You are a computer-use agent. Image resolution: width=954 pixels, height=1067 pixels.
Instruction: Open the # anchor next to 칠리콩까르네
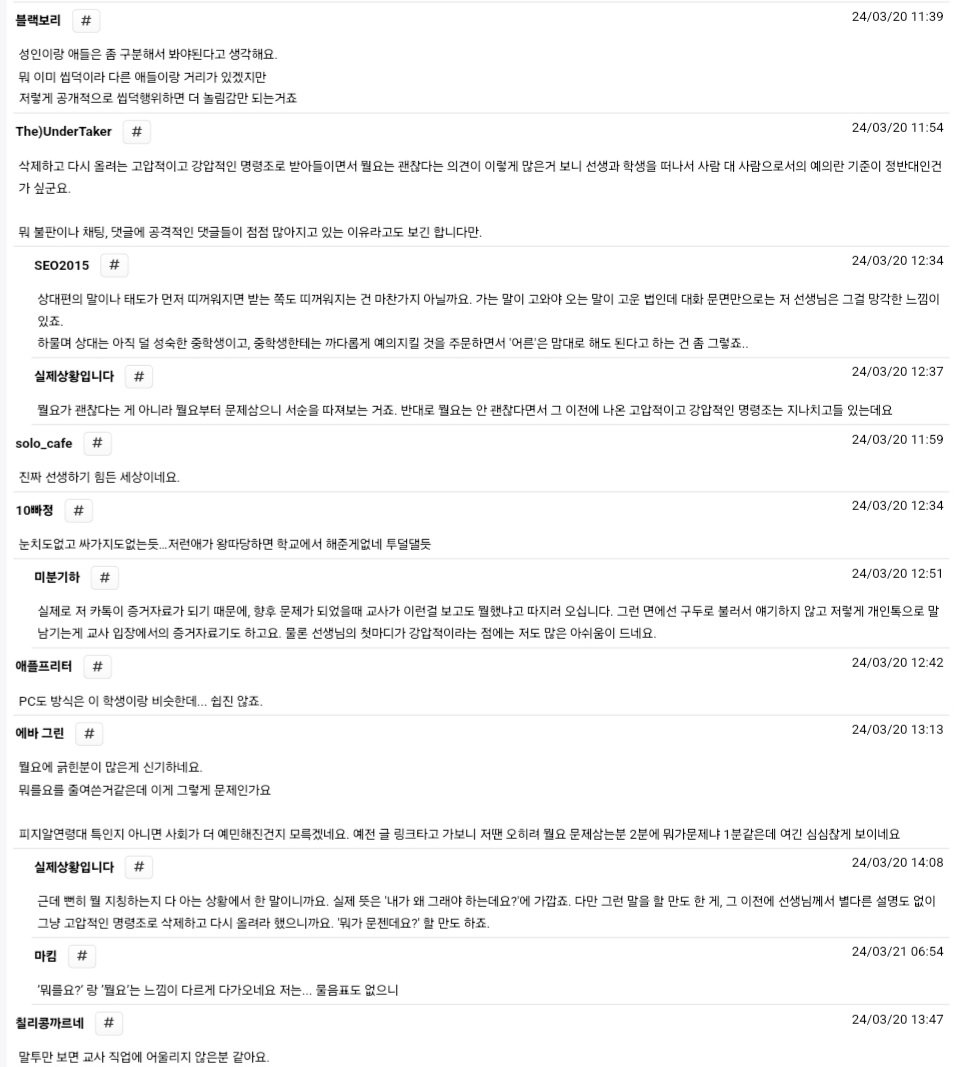(x=108, y=1023)
